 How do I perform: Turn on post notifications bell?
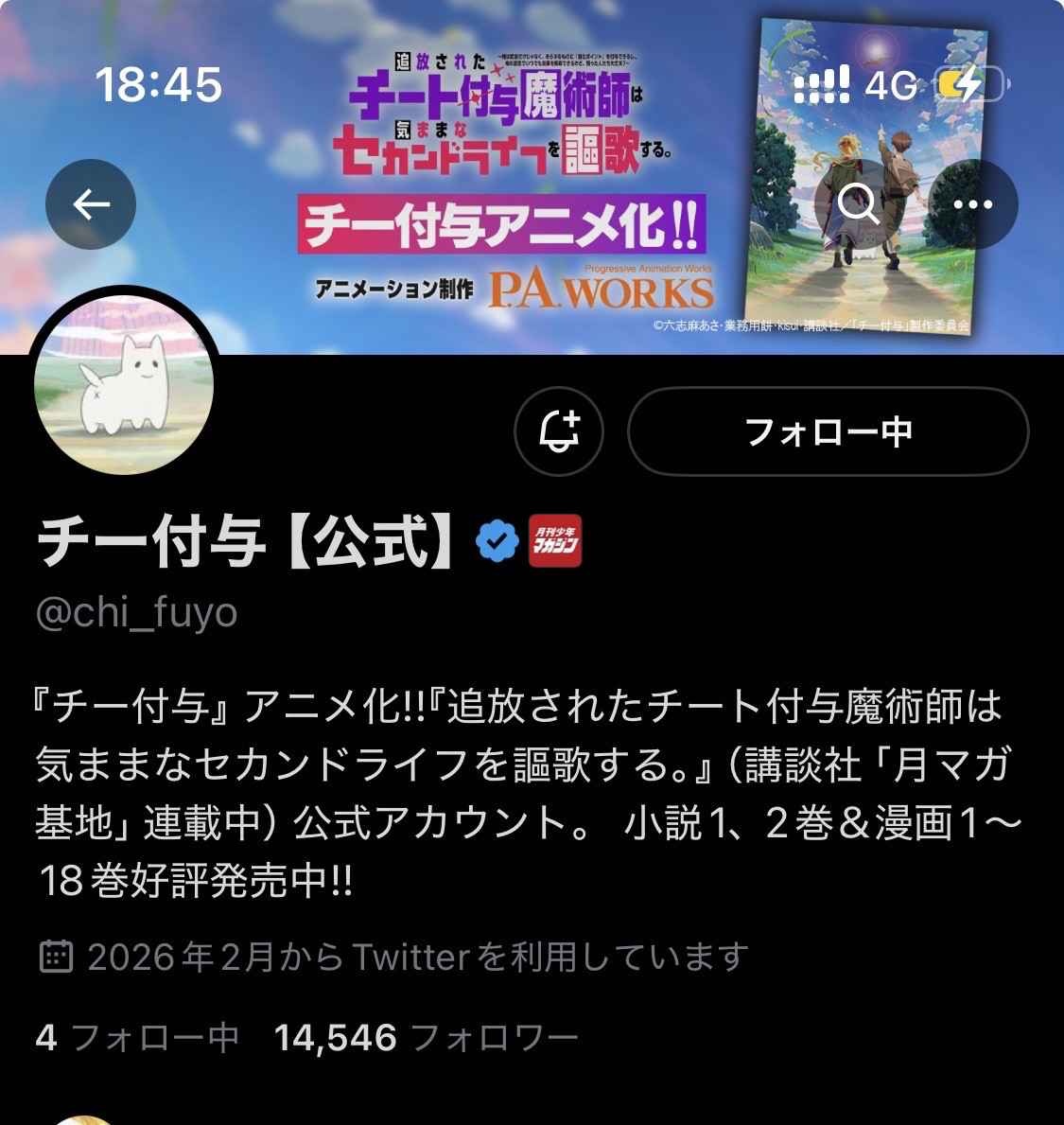point(559,431)
